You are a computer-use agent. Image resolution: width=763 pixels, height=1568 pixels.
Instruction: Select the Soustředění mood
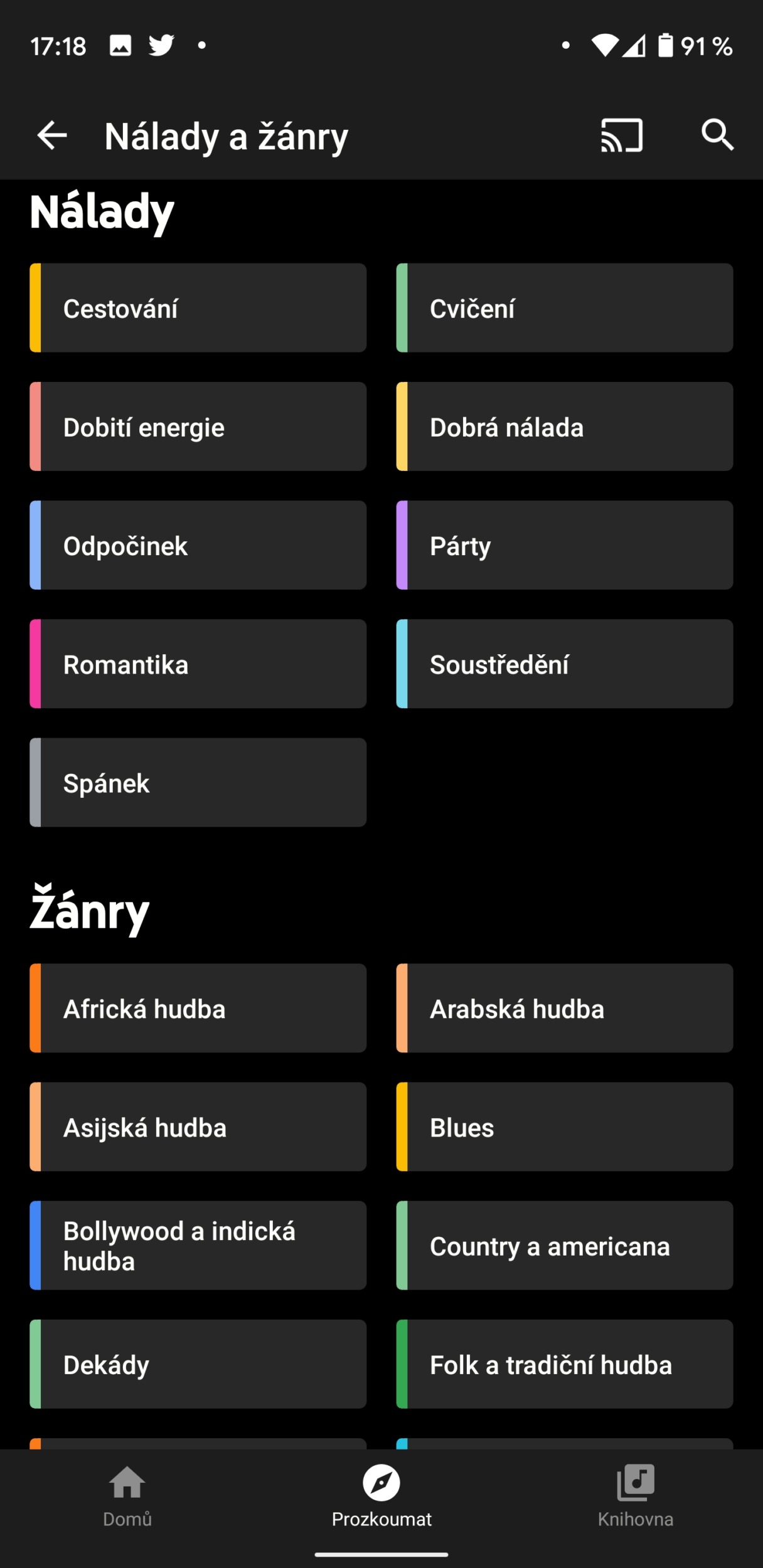564,664
